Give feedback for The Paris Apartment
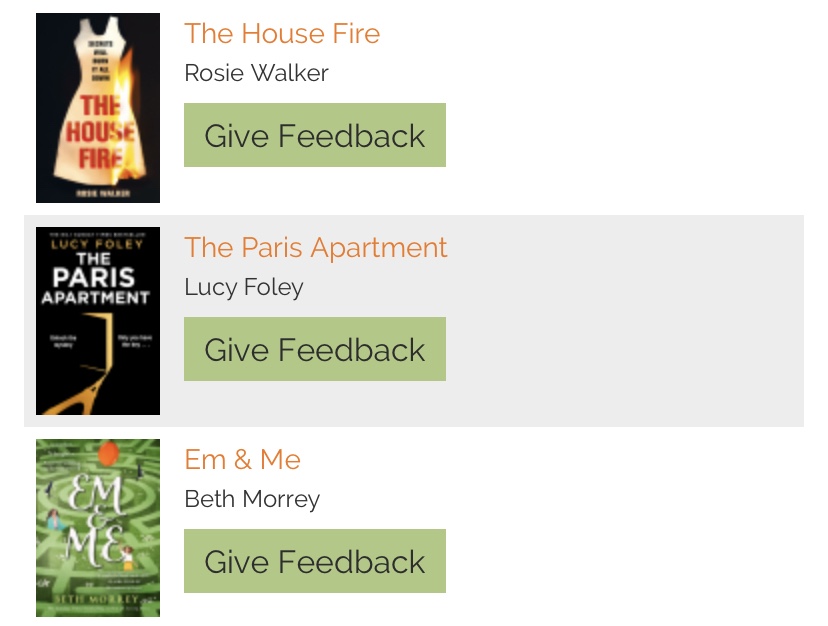Screen dimensions: 828x626 pyautogui.click(x=314, y=349)
